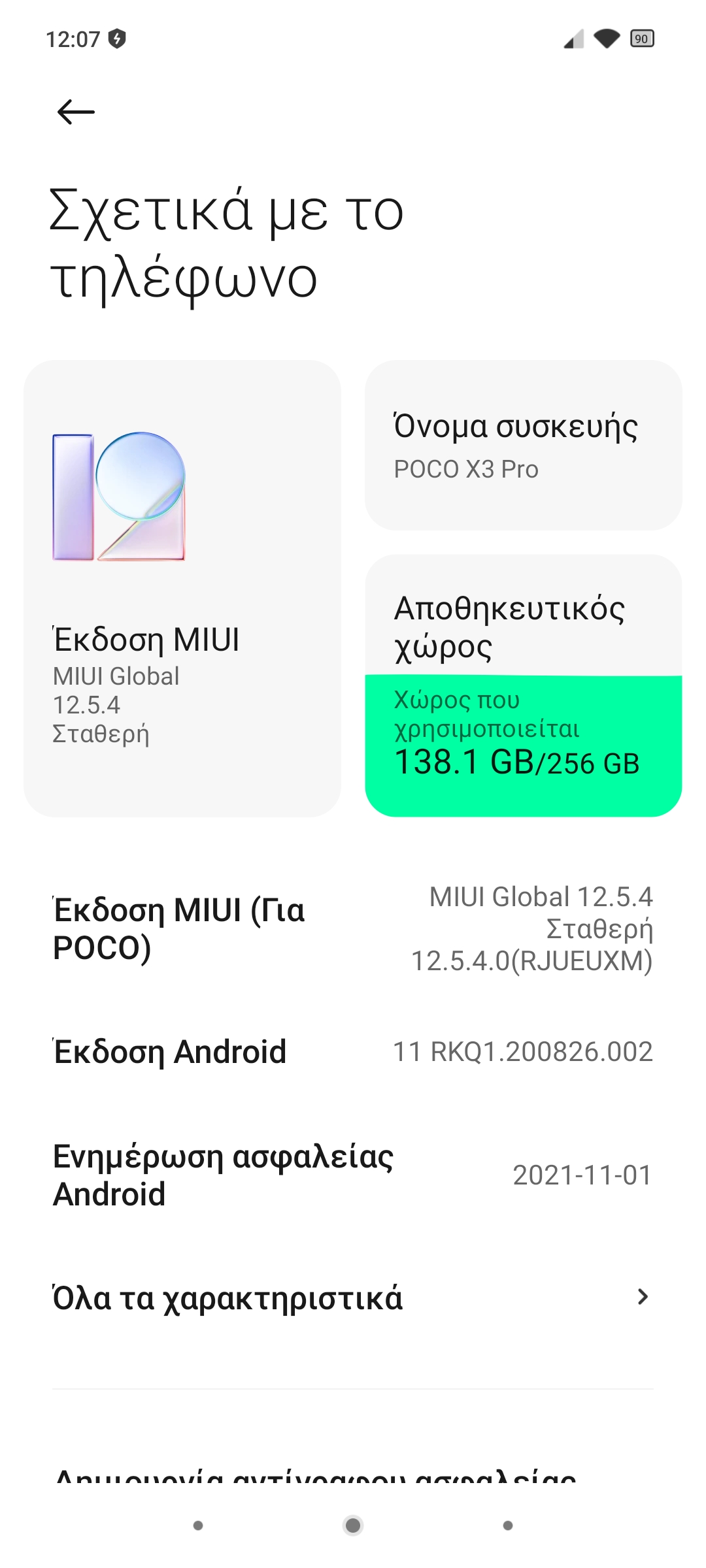Image resolution: width=706 pixels, height=1568 pixels.
Task: Open the Έκδοση MIUI card
Action: coord(182,588)
